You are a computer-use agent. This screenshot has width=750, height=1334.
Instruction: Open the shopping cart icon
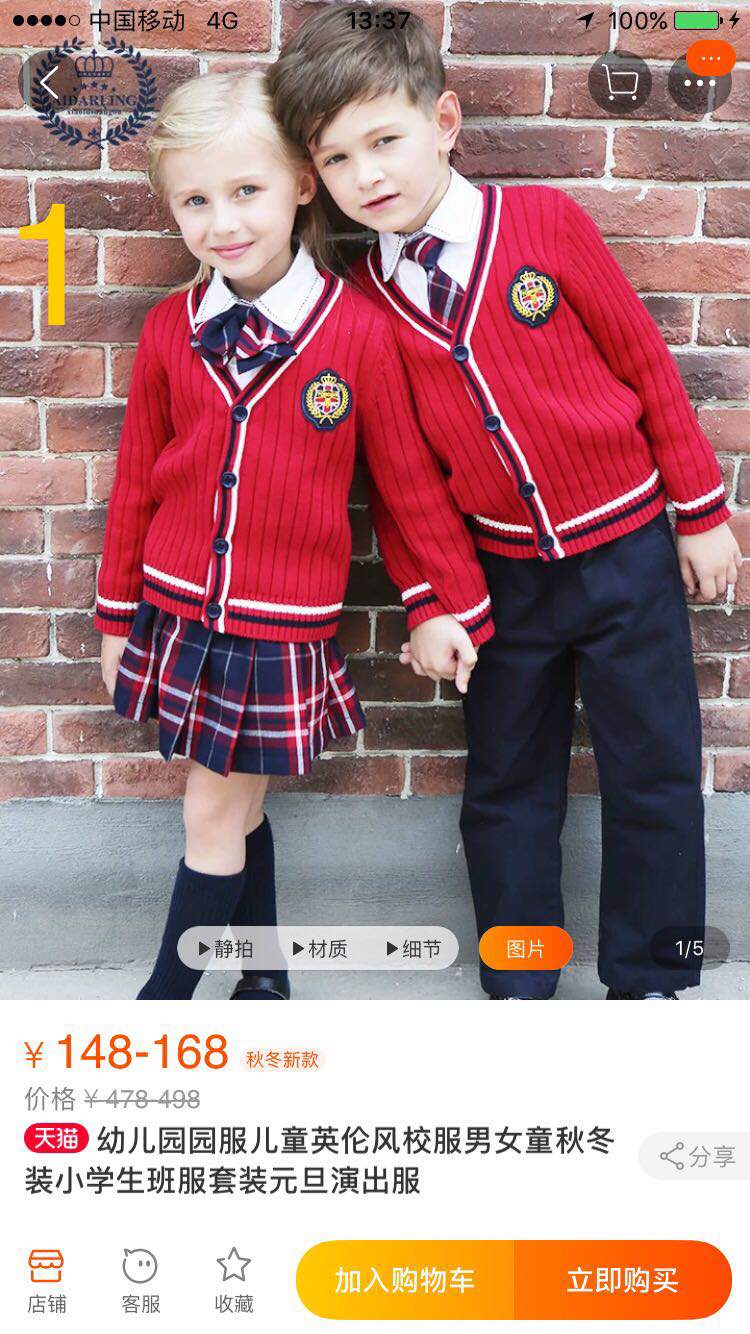[620, 83]
